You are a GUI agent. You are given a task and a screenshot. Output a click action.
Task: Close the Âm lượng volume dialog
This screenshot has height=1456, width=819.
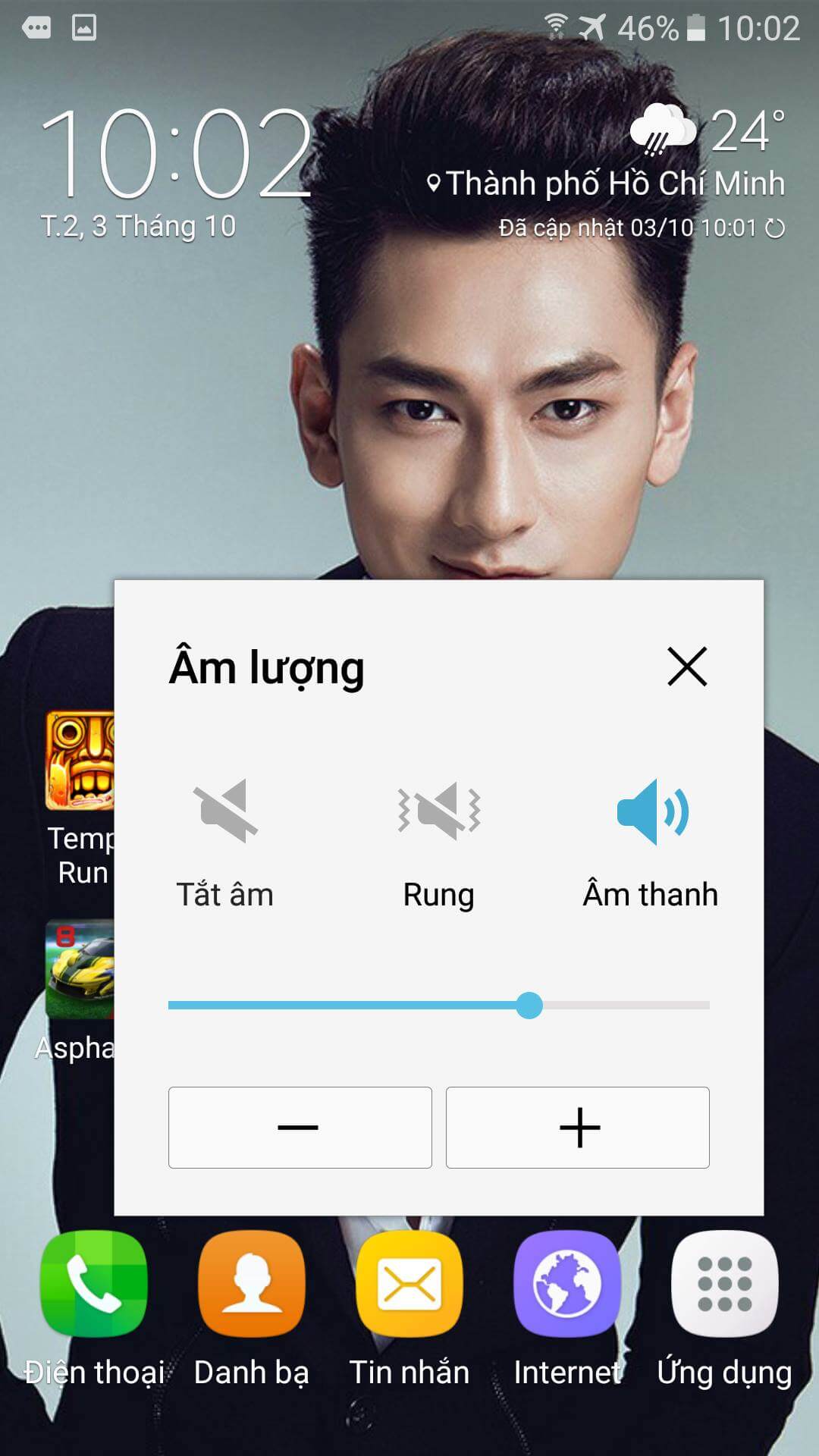pyautogui.click(x=687, y=667)
